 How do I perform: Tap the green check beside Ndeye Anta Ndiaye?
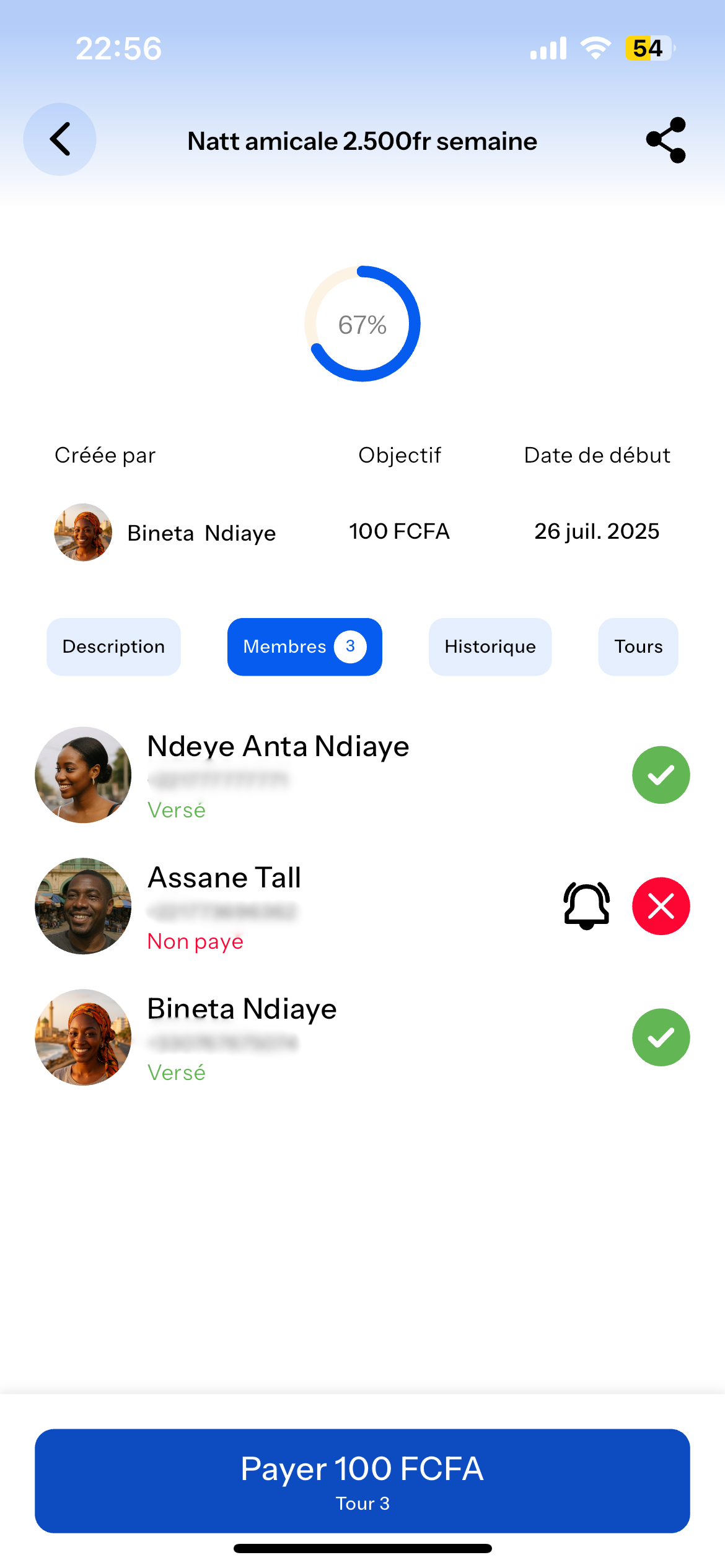click(x=661, y=775)
